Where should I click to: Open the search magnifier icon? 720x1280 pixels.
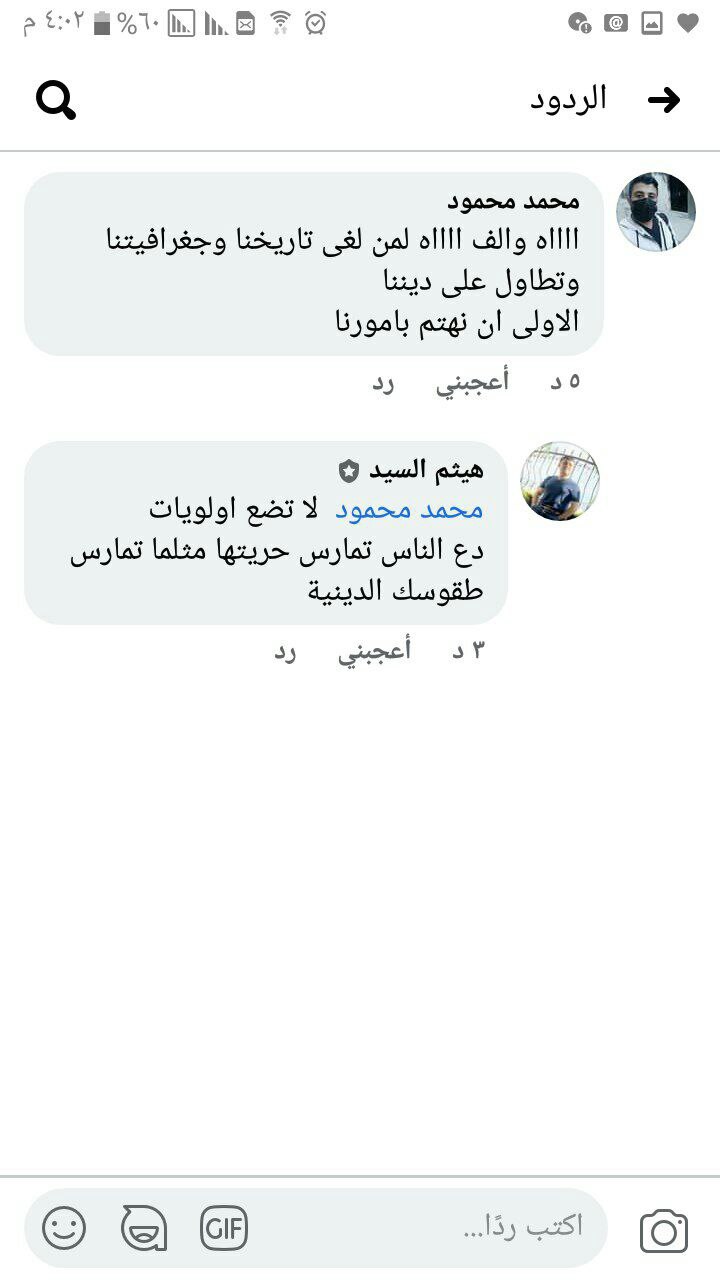(x=56, y=100)
